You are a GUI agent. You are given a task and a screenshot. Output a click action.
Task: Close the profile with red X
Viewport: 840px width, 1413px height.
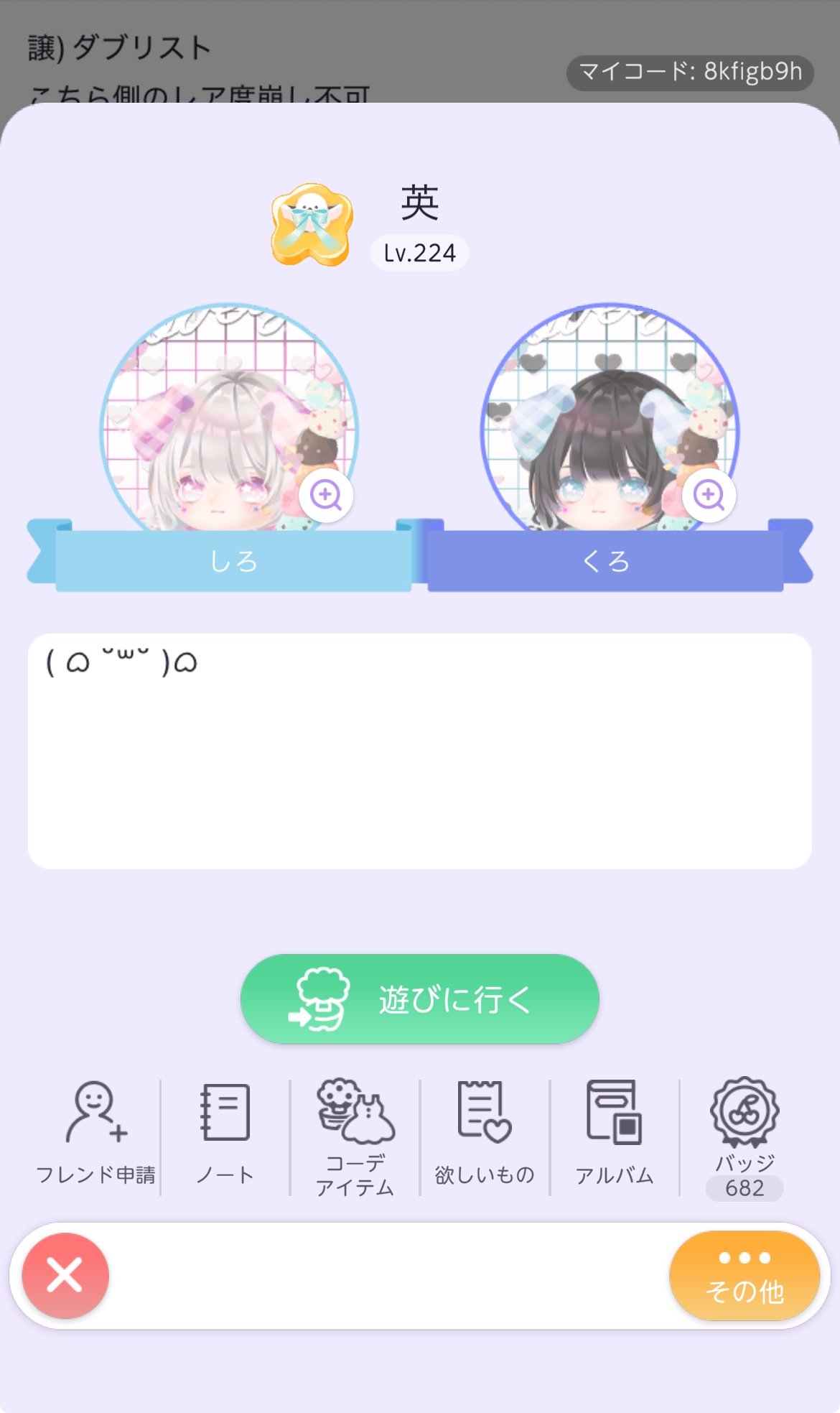(x=65, y=1276)
